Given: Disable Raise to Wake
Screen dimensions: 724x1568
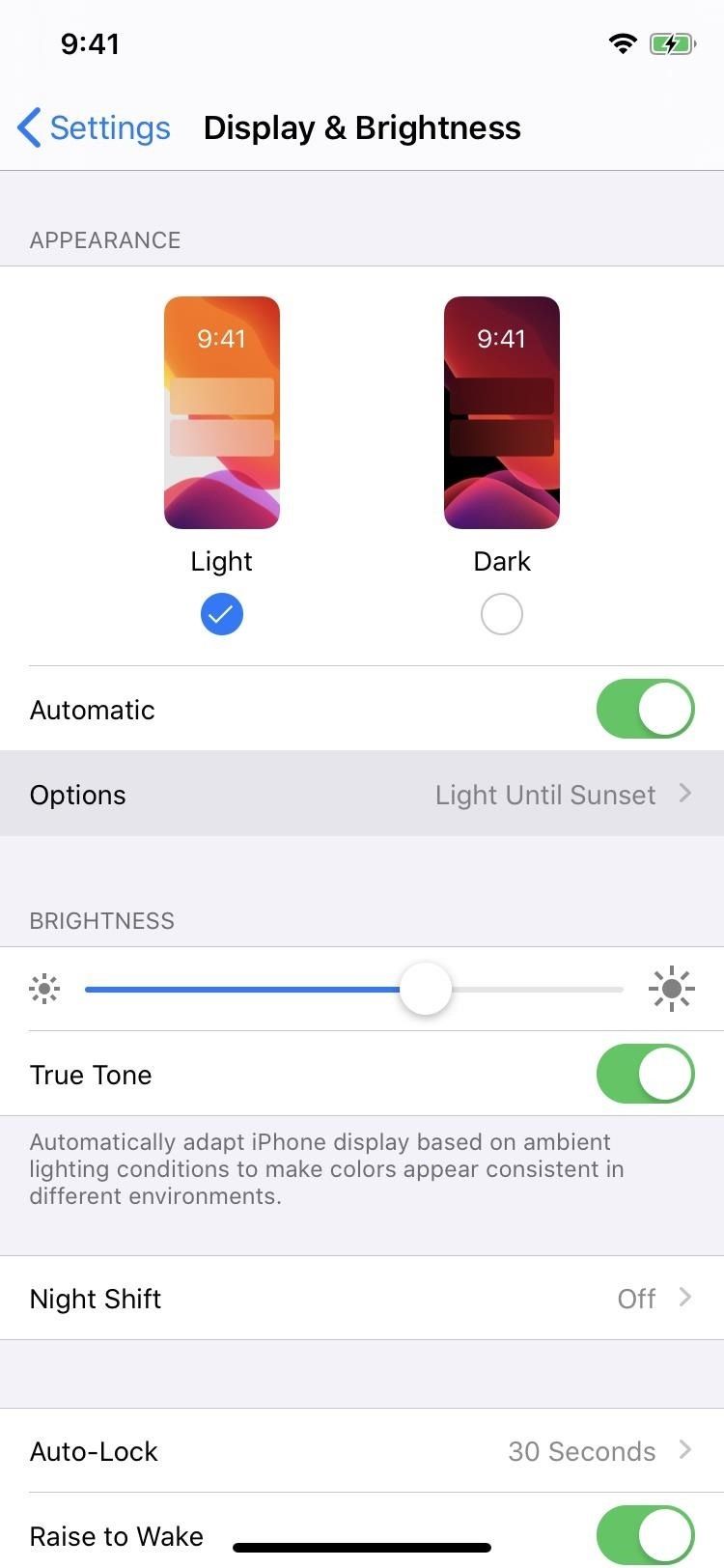Looking at the screenshot, I should [645, 1533].
